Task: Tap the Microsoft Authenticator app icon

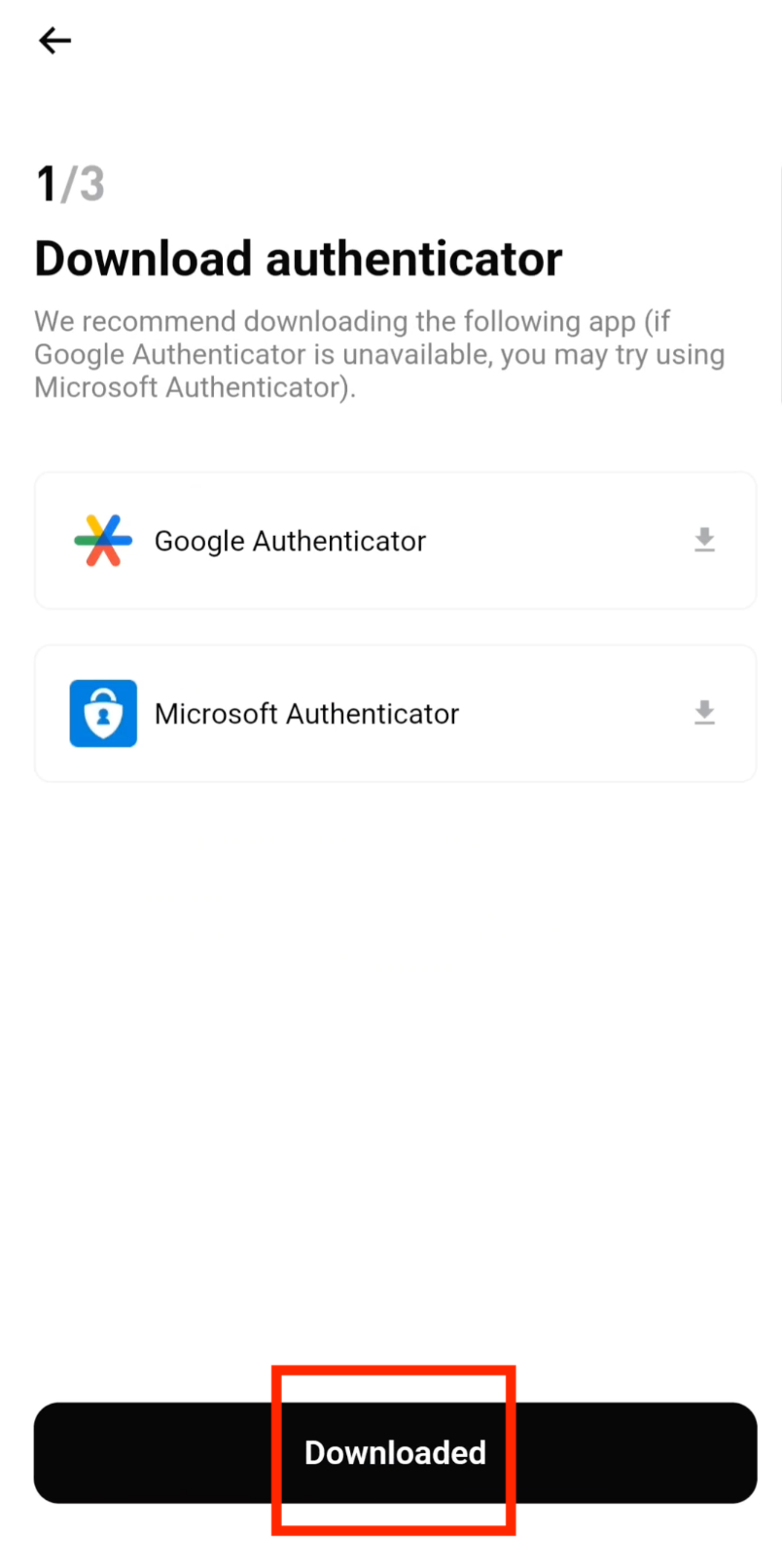Action: coord(102,713)
